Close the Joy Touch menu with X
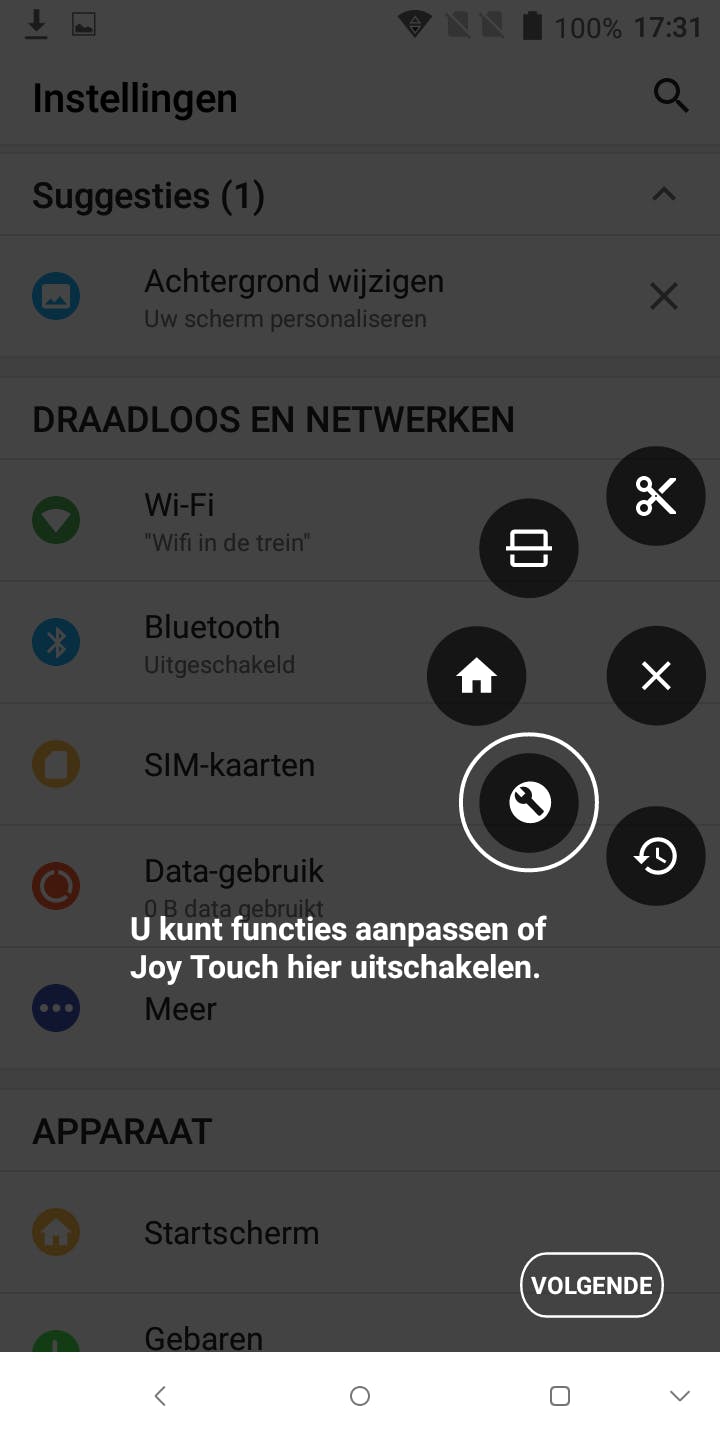Viewport: 720px width, 1440px height. click(x=656, y=677)
